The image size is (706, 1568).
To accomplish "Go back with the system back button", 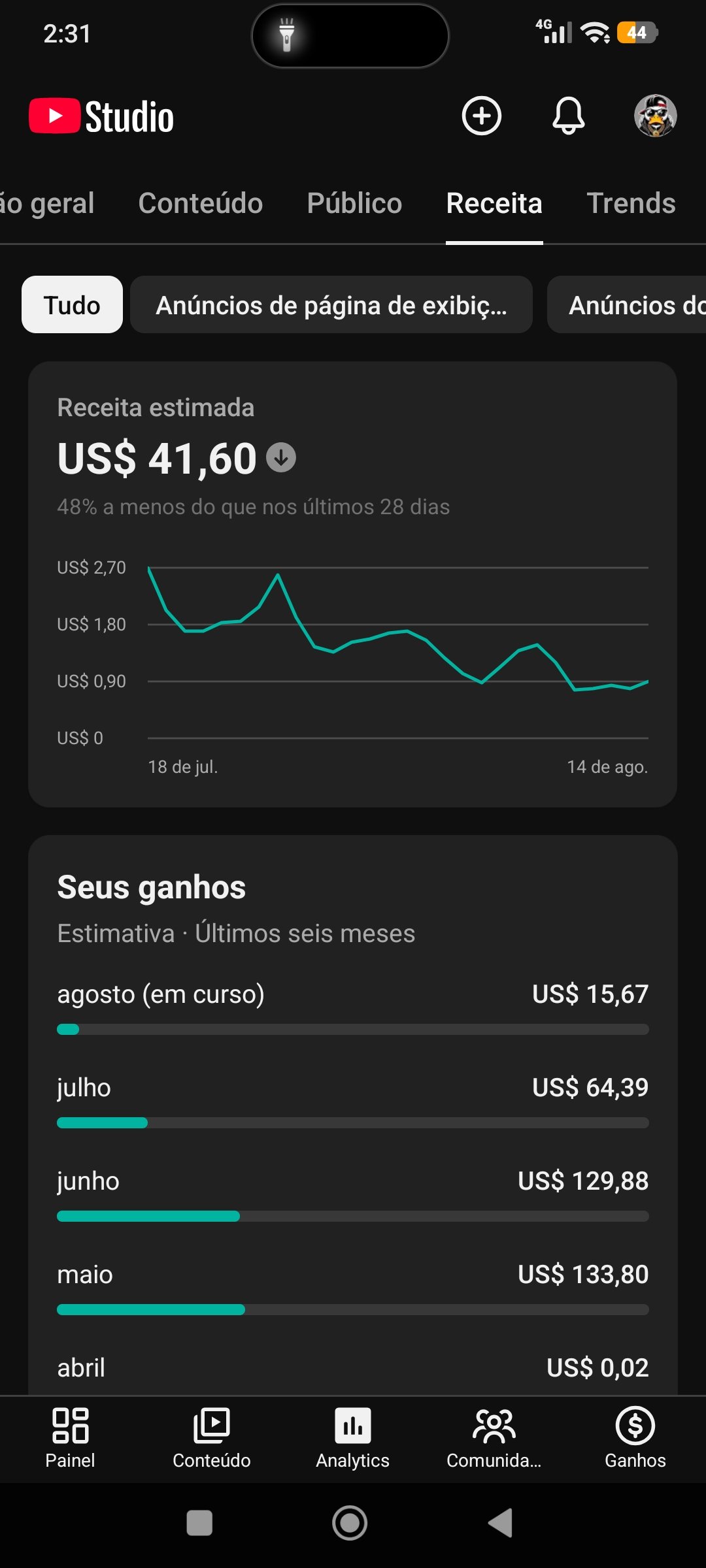I will pyautogui.click(x=501, y=1523).
